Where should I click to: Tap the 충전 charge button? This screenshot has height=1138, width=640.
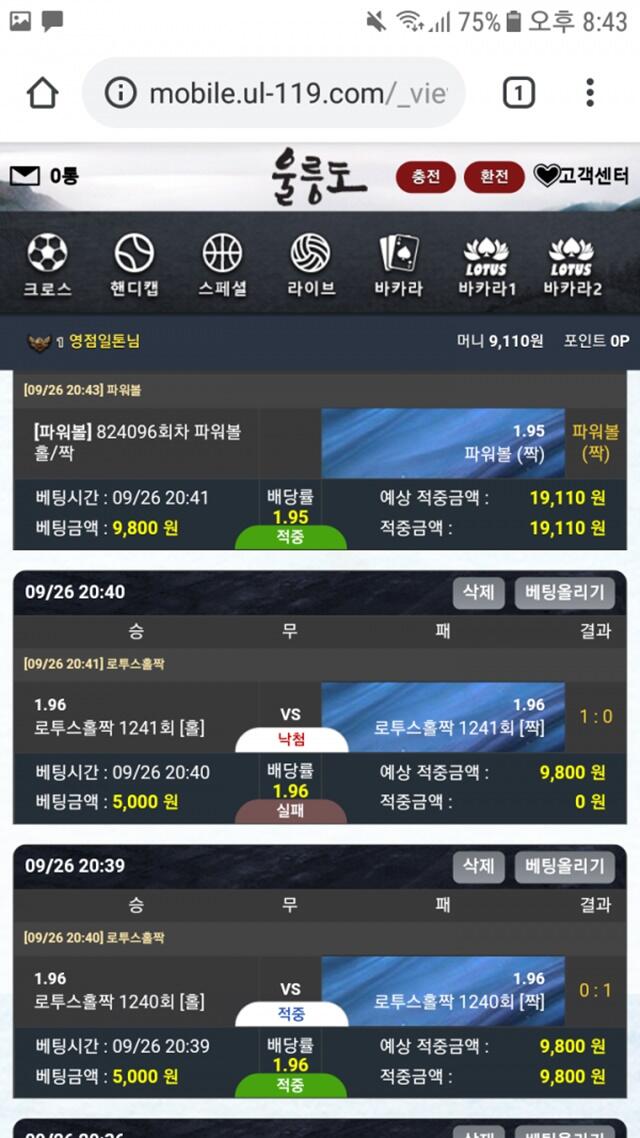pyautogui.click(x=426, y=176)
